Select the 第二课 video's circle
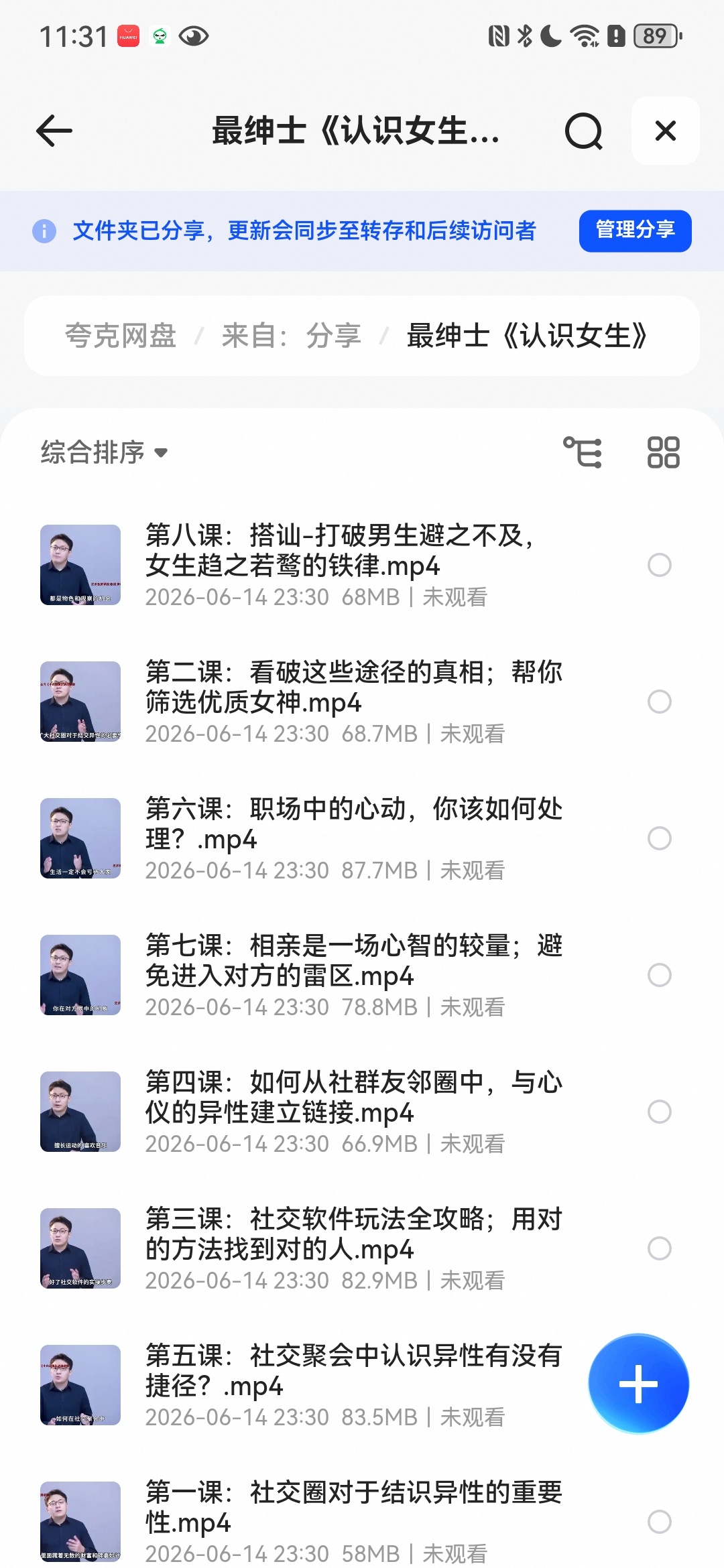724x1568 pixels. click(x=660, y=702)
